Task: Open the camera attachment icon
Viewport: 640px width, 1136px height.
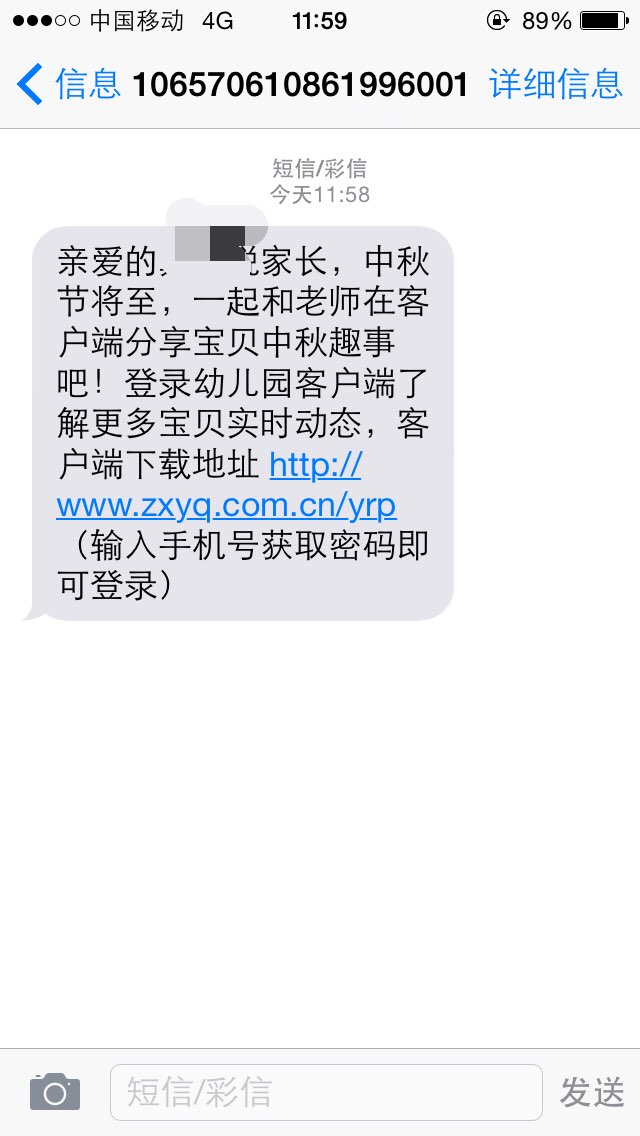Action: coord(55,1092)
